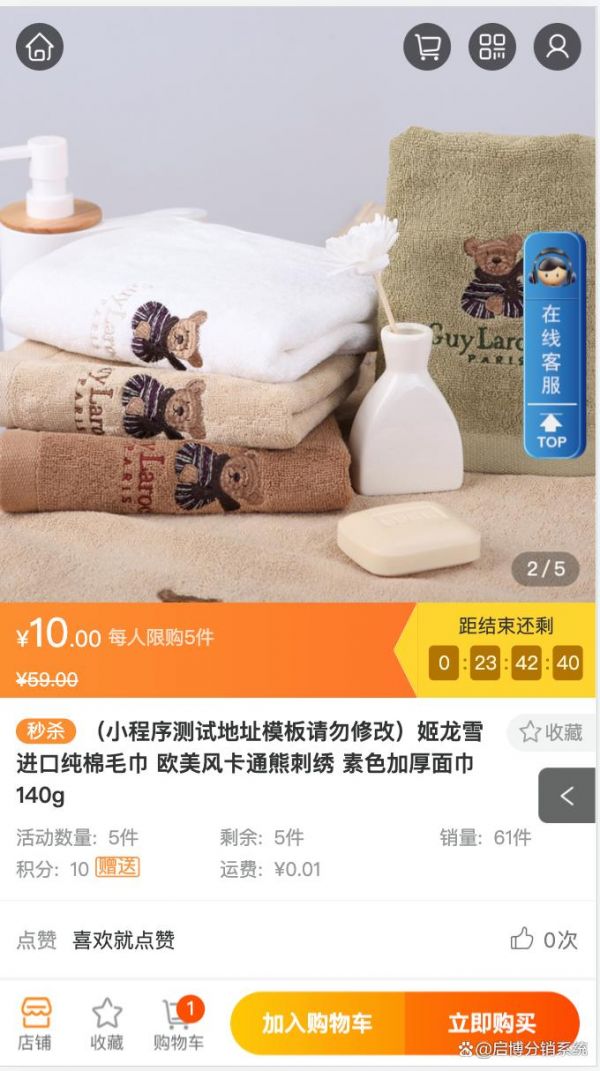Image resolution: width=600 pixels, height=1071 pixels.
Task: Open the QR code icon
Action: (492, 46)
